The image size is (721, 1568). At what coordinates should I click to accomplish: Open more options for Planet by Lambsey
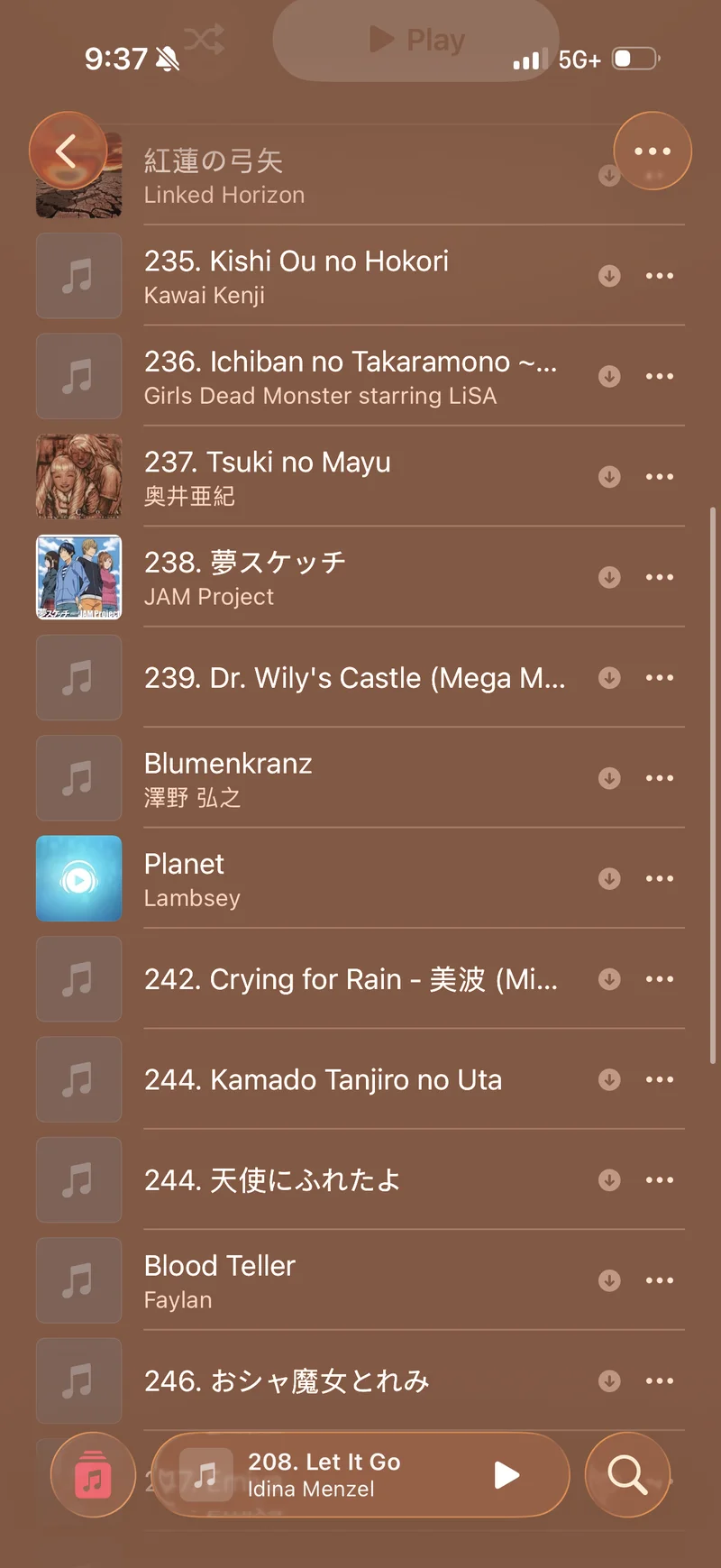[x=660, y=878]
